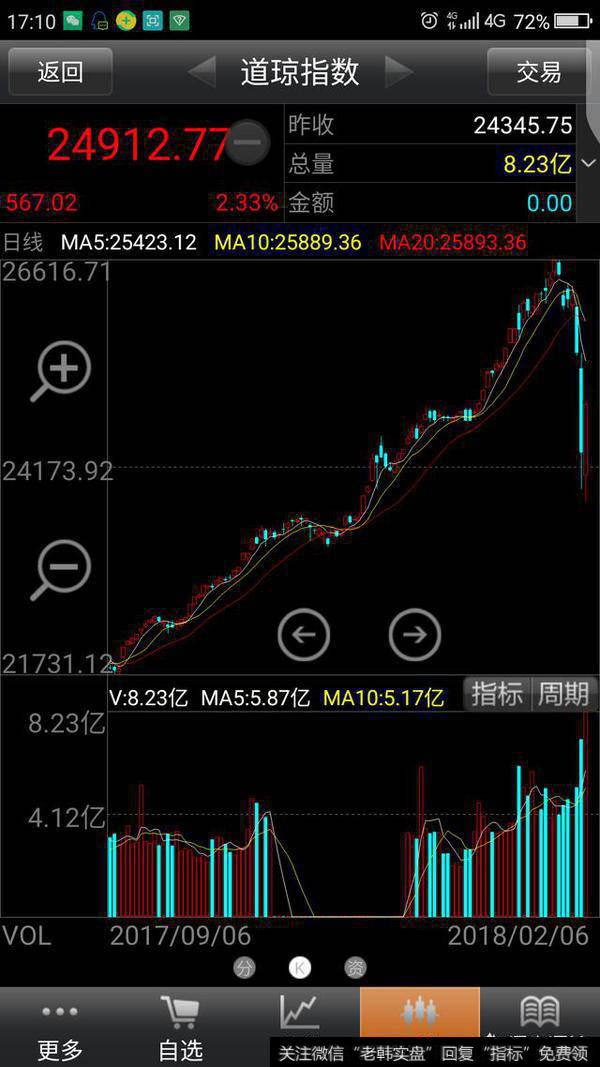Open the 周期 period selector
The height and width of the screenshot is (1067, 600).
(x=564, y=694)
